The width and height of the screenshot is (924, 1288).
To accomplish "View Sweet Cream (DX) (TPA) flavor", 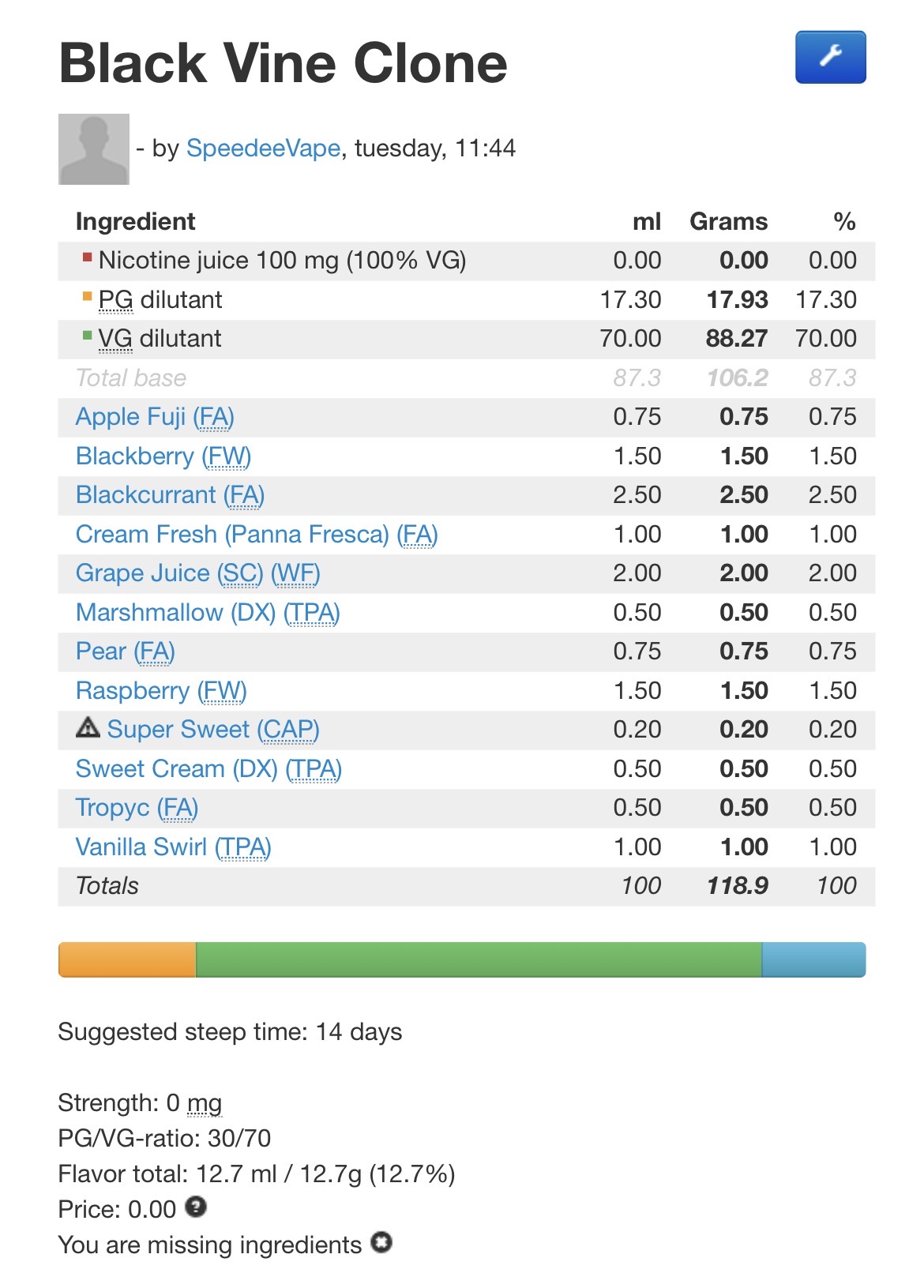I will coord(208,769).
